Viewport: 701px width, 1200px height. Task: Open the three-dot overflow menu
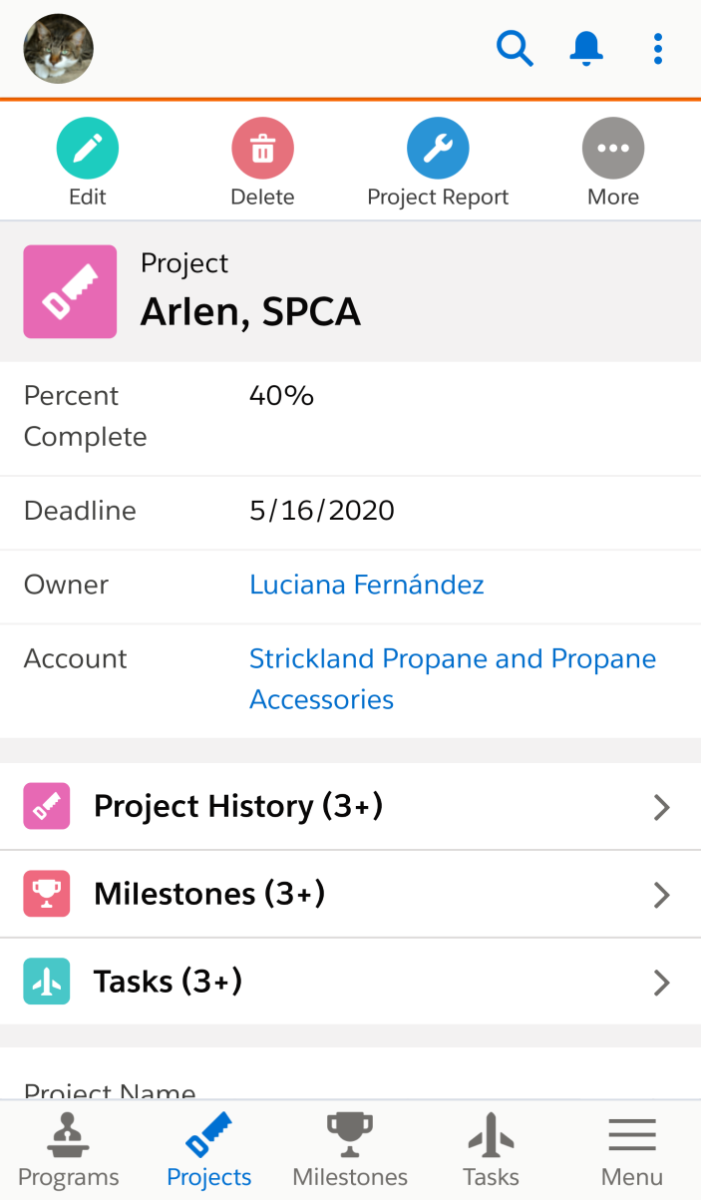(658, 48)
